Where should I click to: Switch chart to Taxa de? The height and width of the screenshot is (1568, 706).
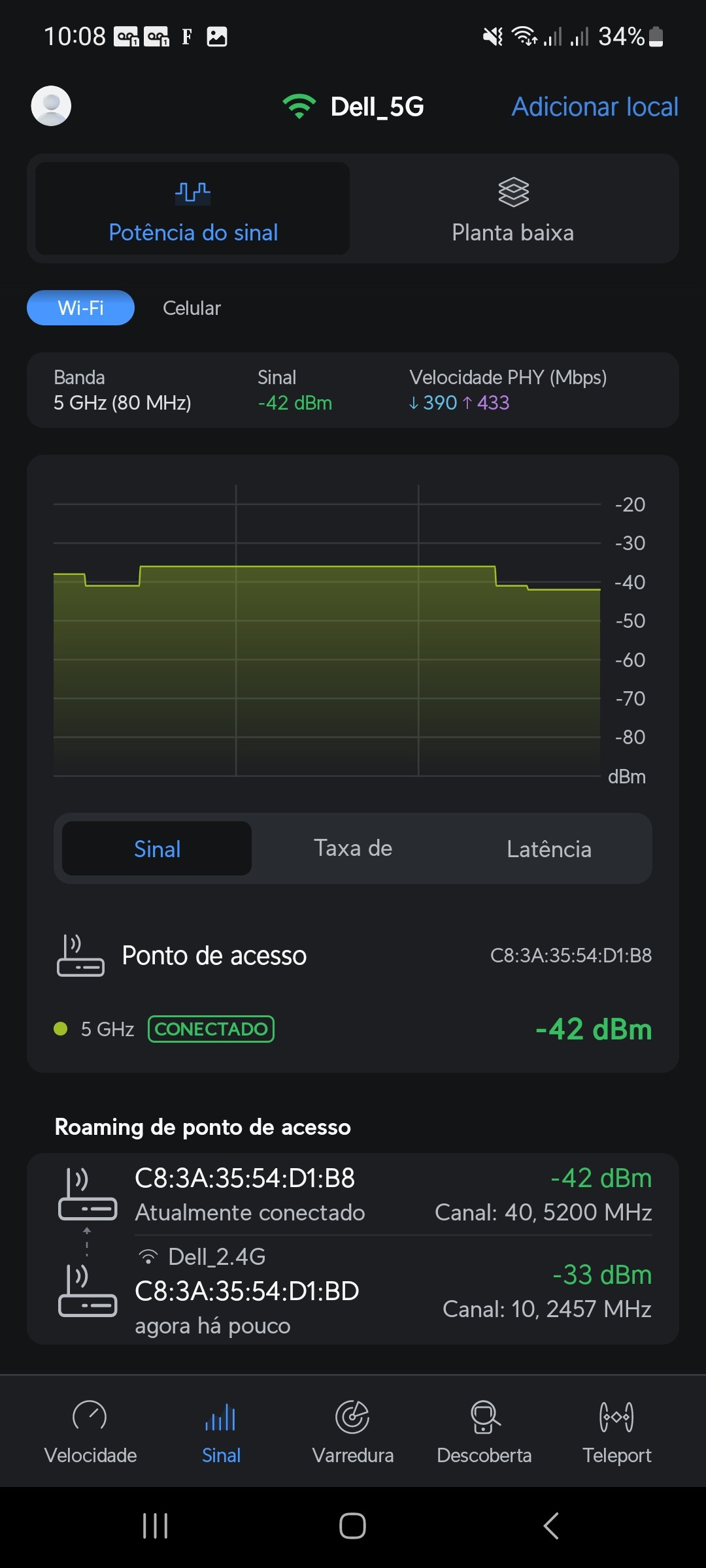coord(353,849)
